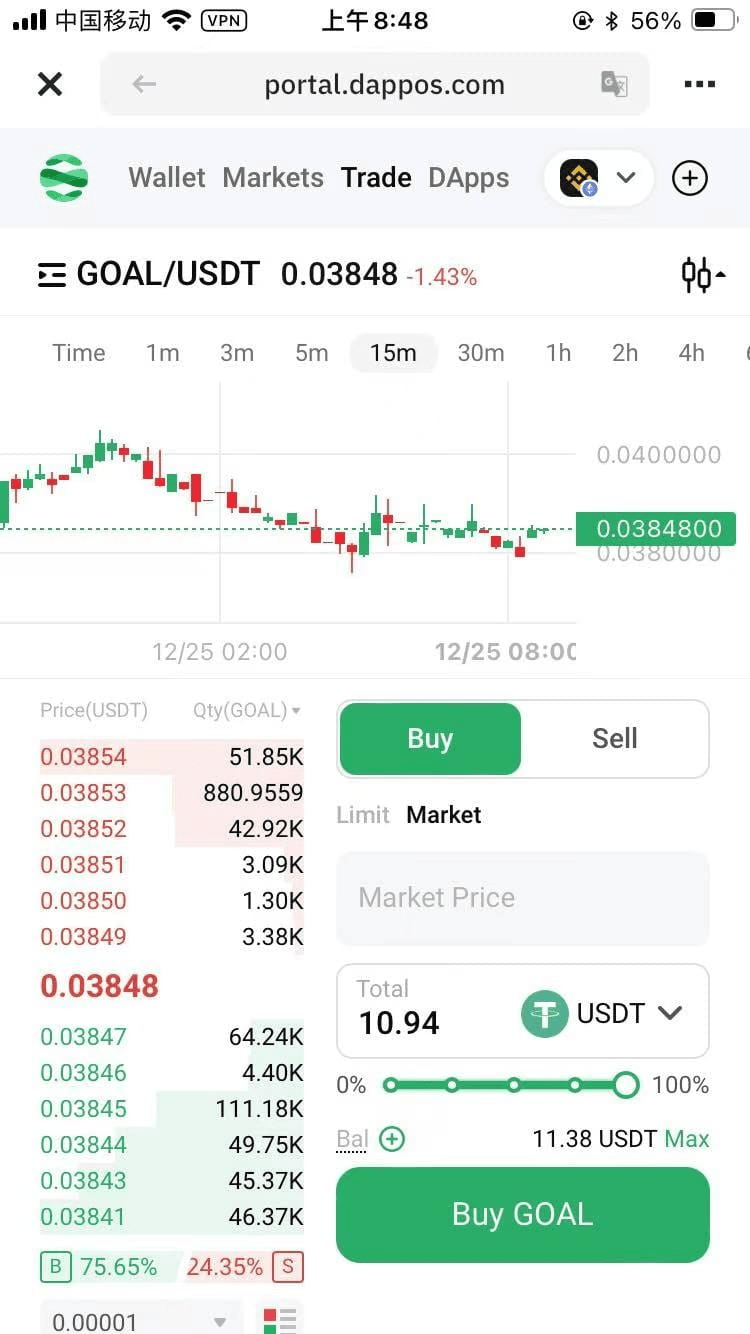750x1334 pixels.
Task: Open the browser's three-dot more menu
Action: coord(699,84)
